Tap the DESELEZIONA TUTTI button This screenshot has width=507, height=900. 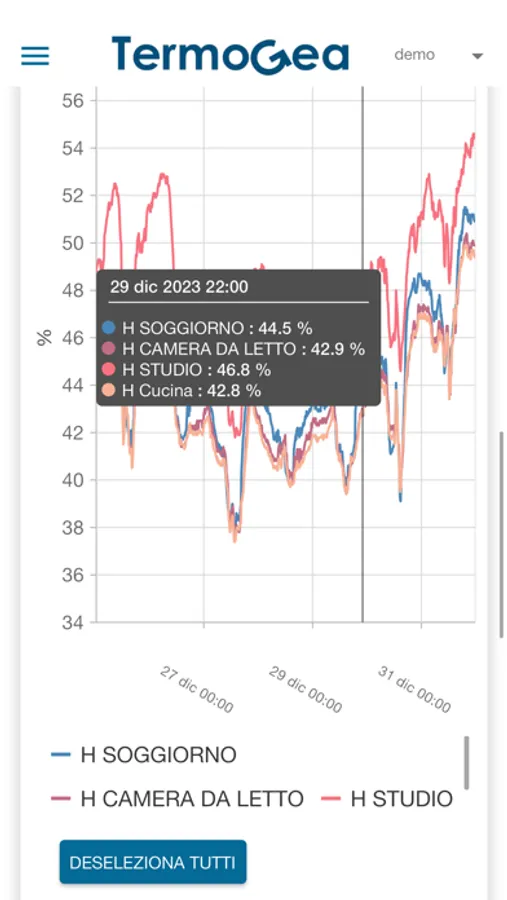153,862
